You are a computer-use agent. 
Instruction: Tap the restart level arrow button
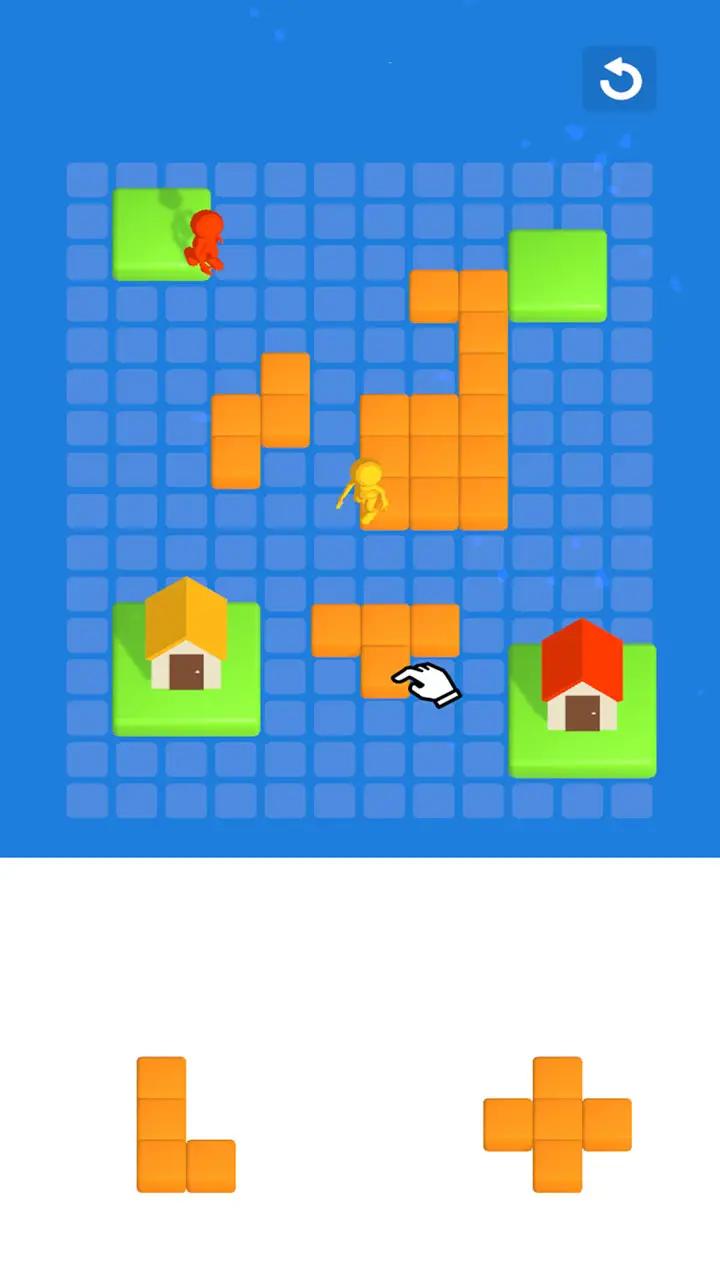[x=619, y=79]
